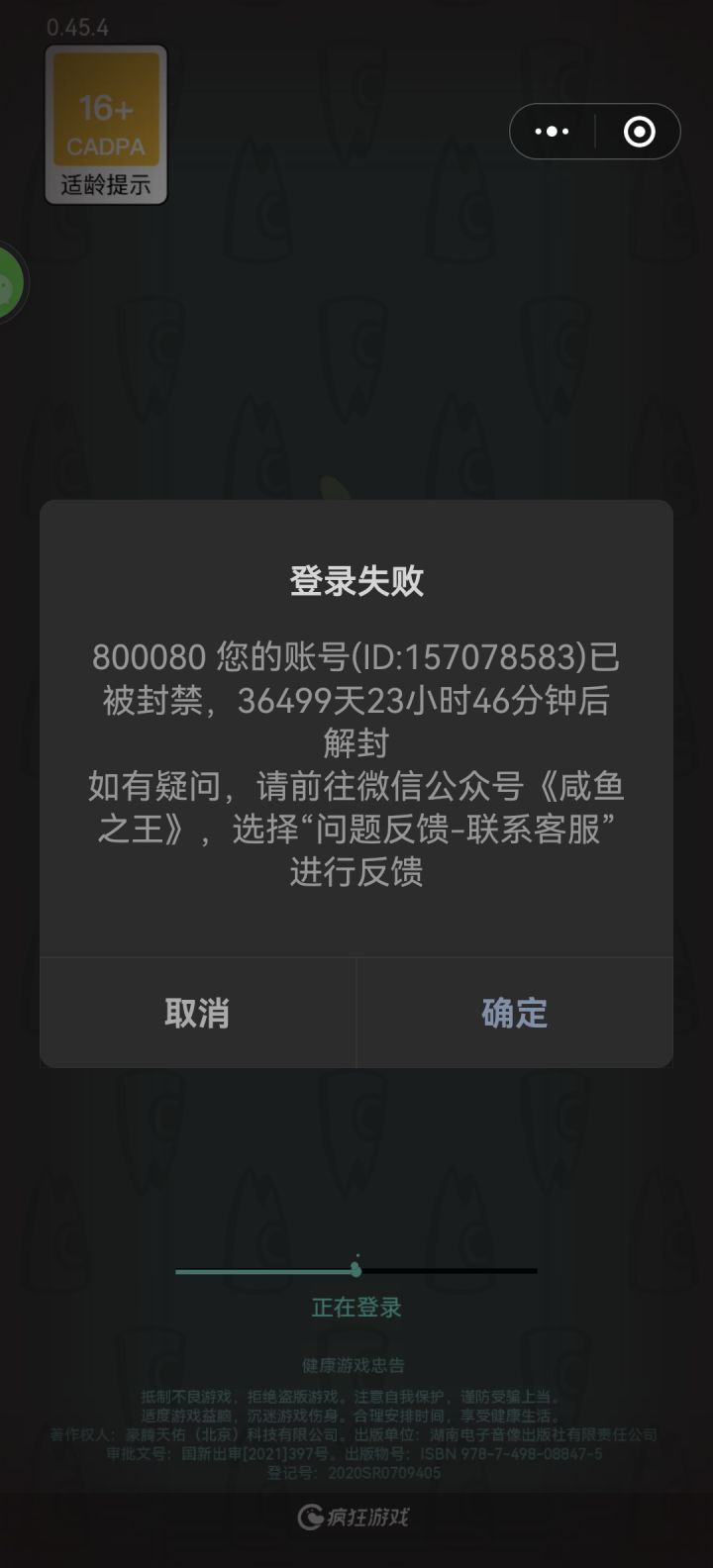Tap the 适龄提示 label under the badge
This screenshot has height=1568, width=713.
pos(107,186)
